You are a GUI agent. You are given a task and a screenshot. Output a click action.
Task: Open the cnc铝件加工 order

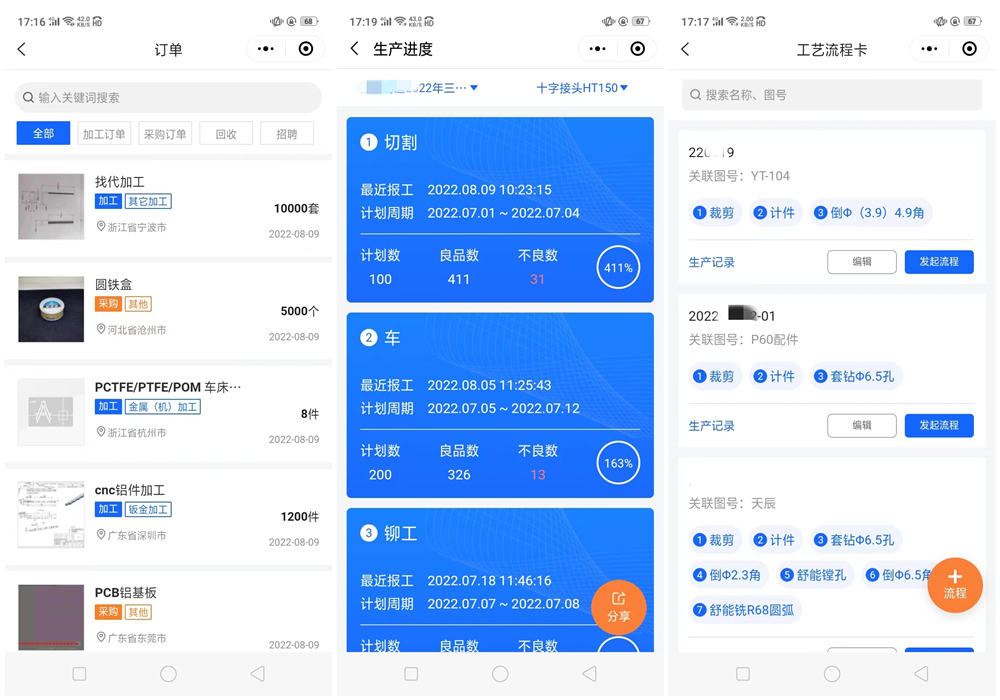168,515
